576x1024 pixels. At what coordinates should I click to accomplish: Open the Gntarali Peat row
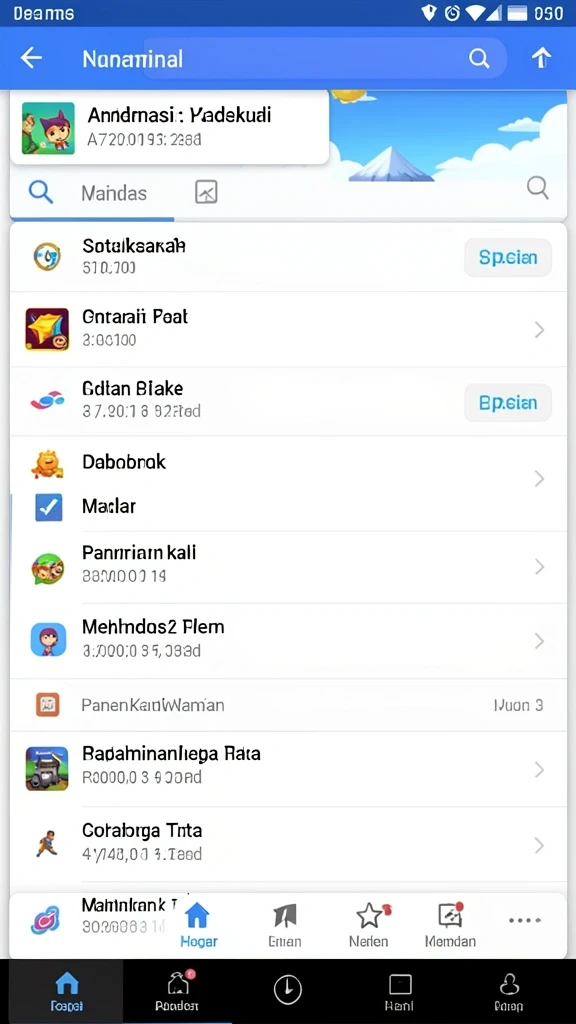(x=288, y=329)
